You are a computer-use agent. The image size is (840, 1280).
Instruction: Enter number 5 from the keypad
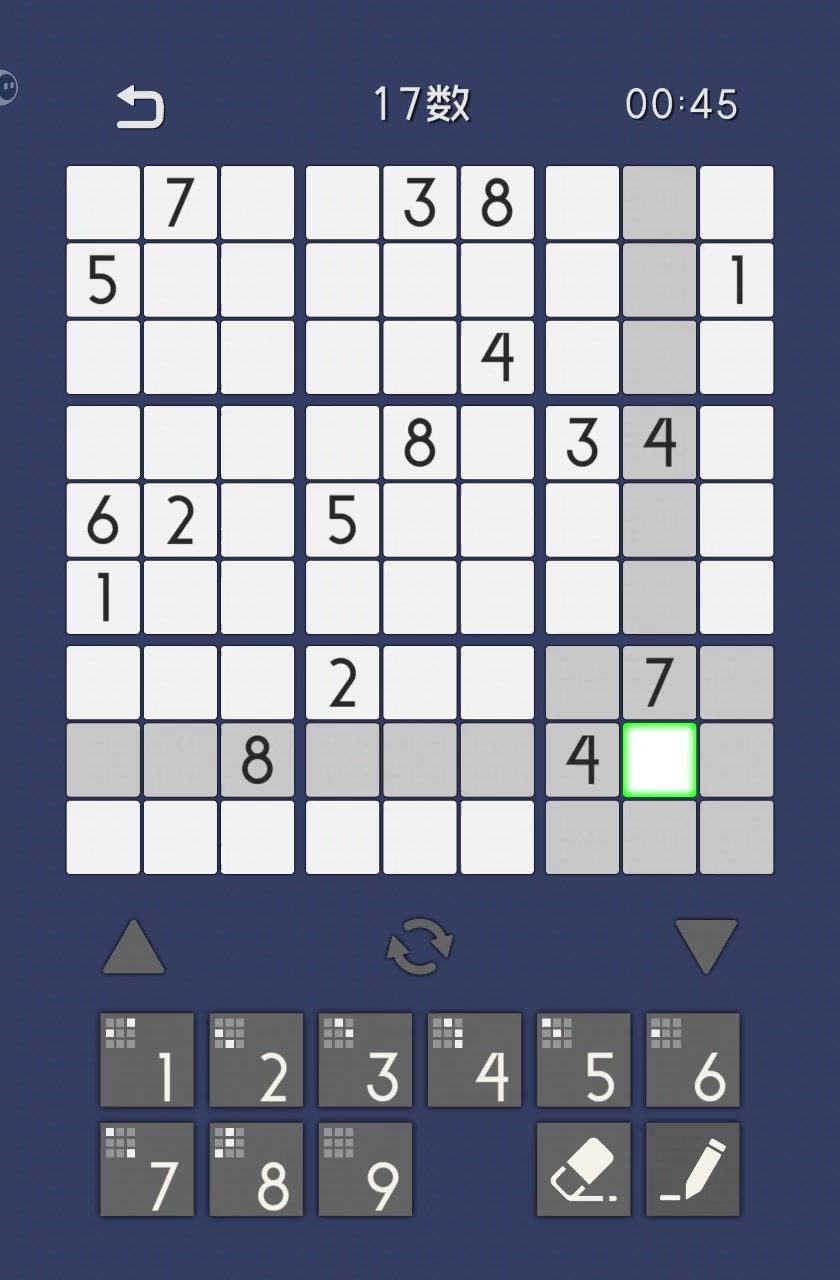583,1060
